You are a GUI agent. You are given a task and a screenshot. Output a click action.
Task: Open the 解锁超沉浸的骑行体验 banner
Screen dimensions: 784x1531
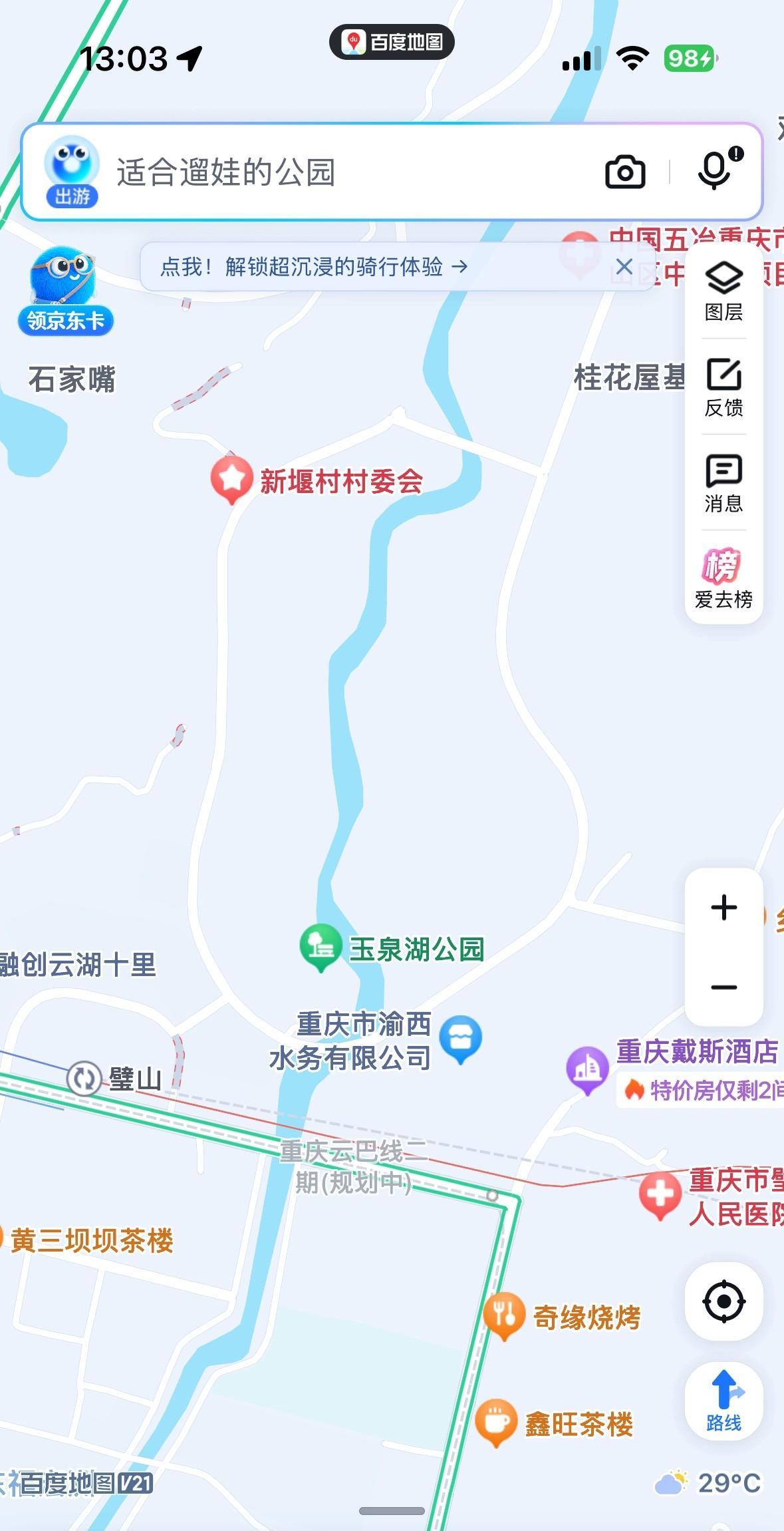pos(314,267)
